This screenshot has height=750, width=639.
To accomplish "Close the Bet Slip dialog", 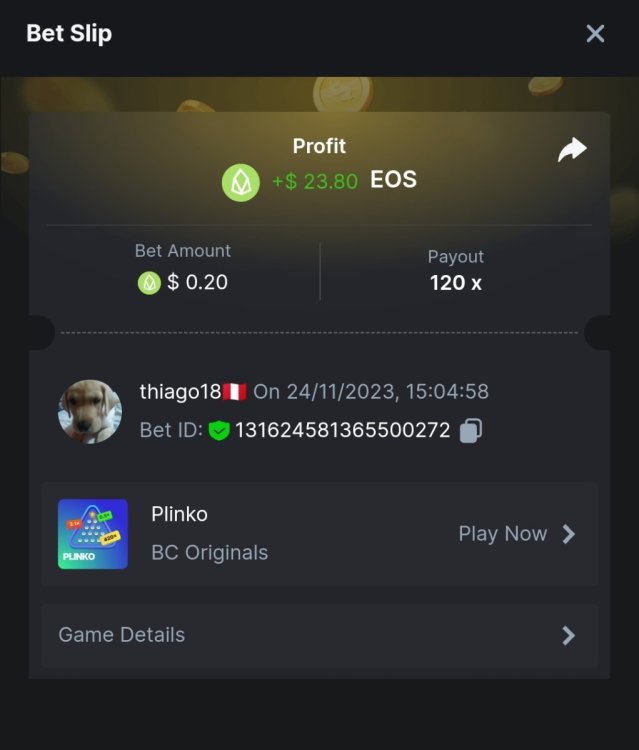I will coord(595,34).
